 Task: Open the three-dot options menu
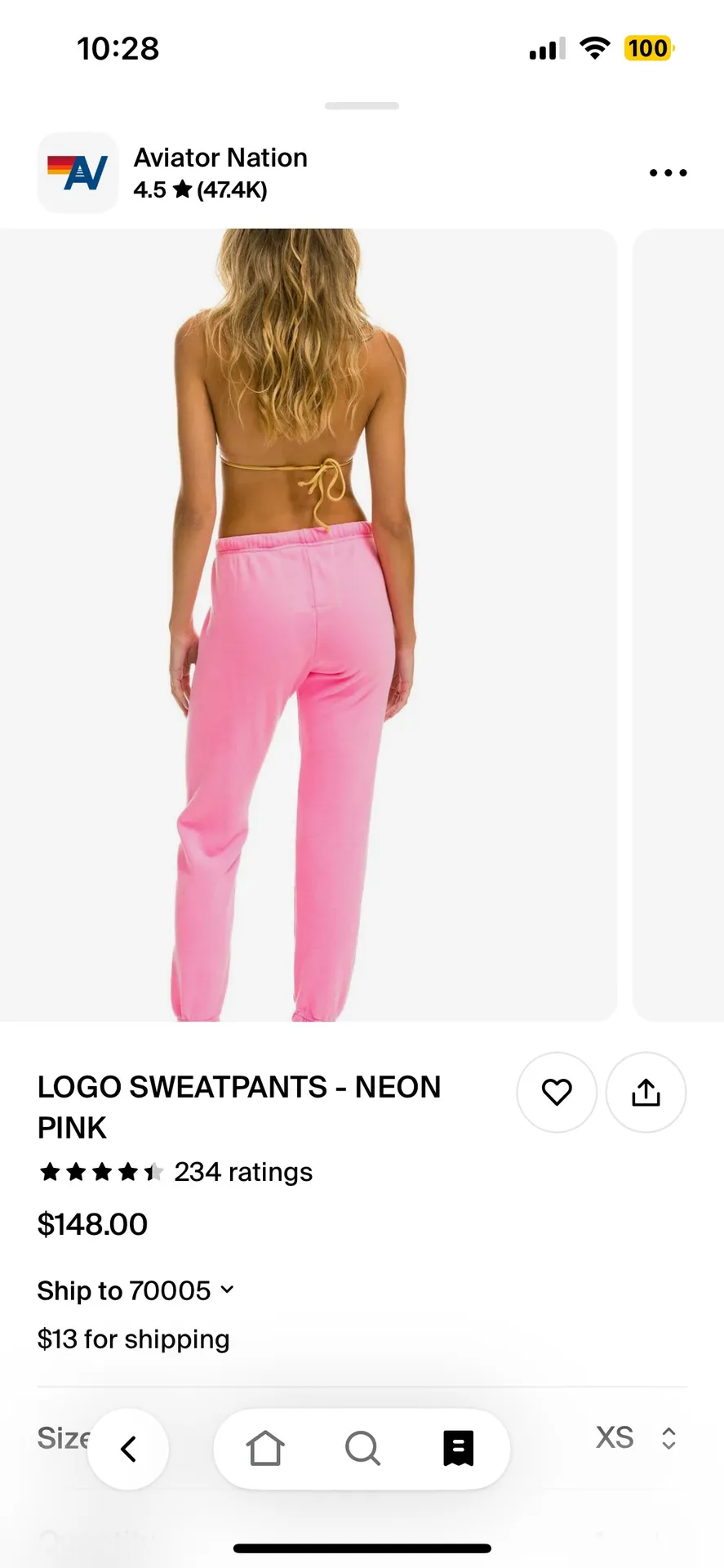pyautogui.click(x=667, y=172)
